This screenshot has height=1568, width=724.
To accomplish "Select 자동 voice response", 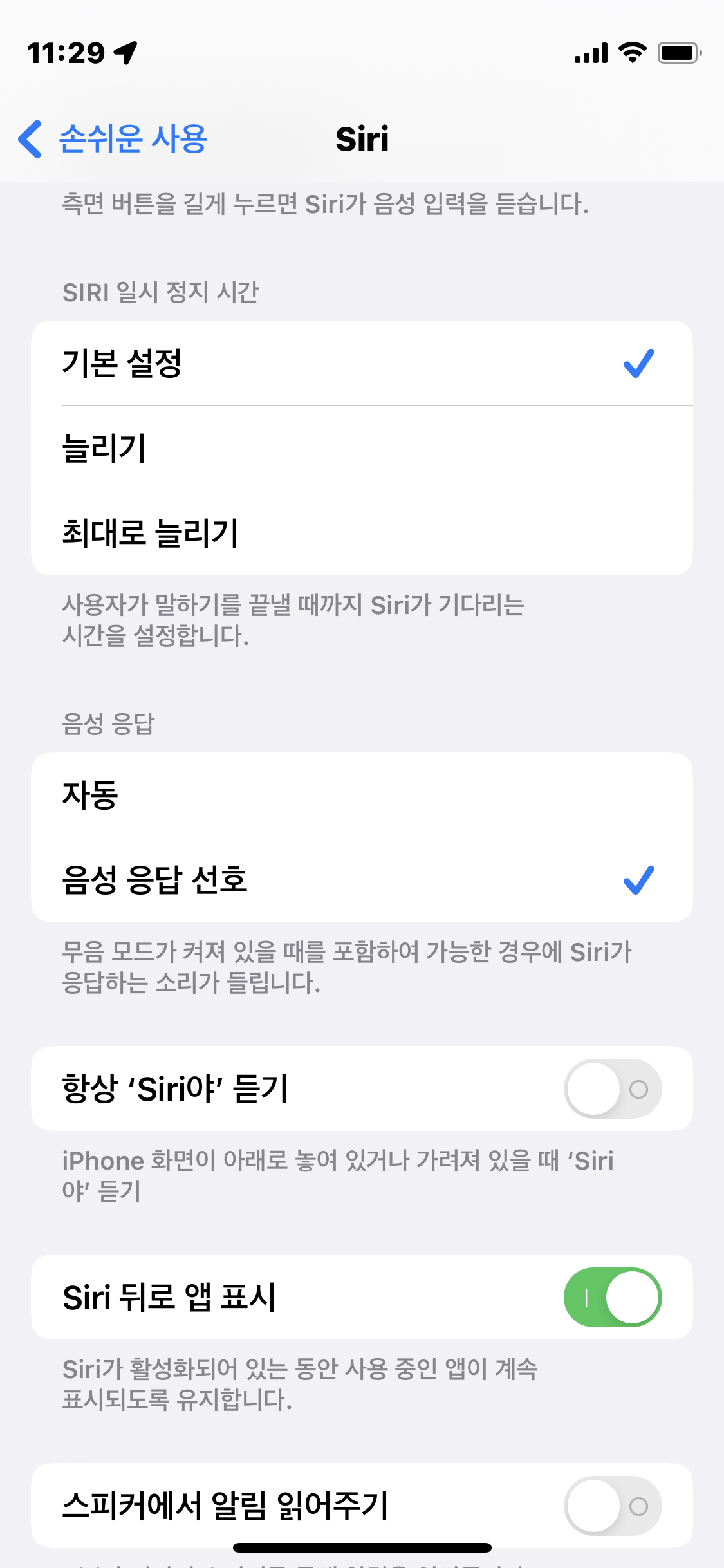I will 361,795.
